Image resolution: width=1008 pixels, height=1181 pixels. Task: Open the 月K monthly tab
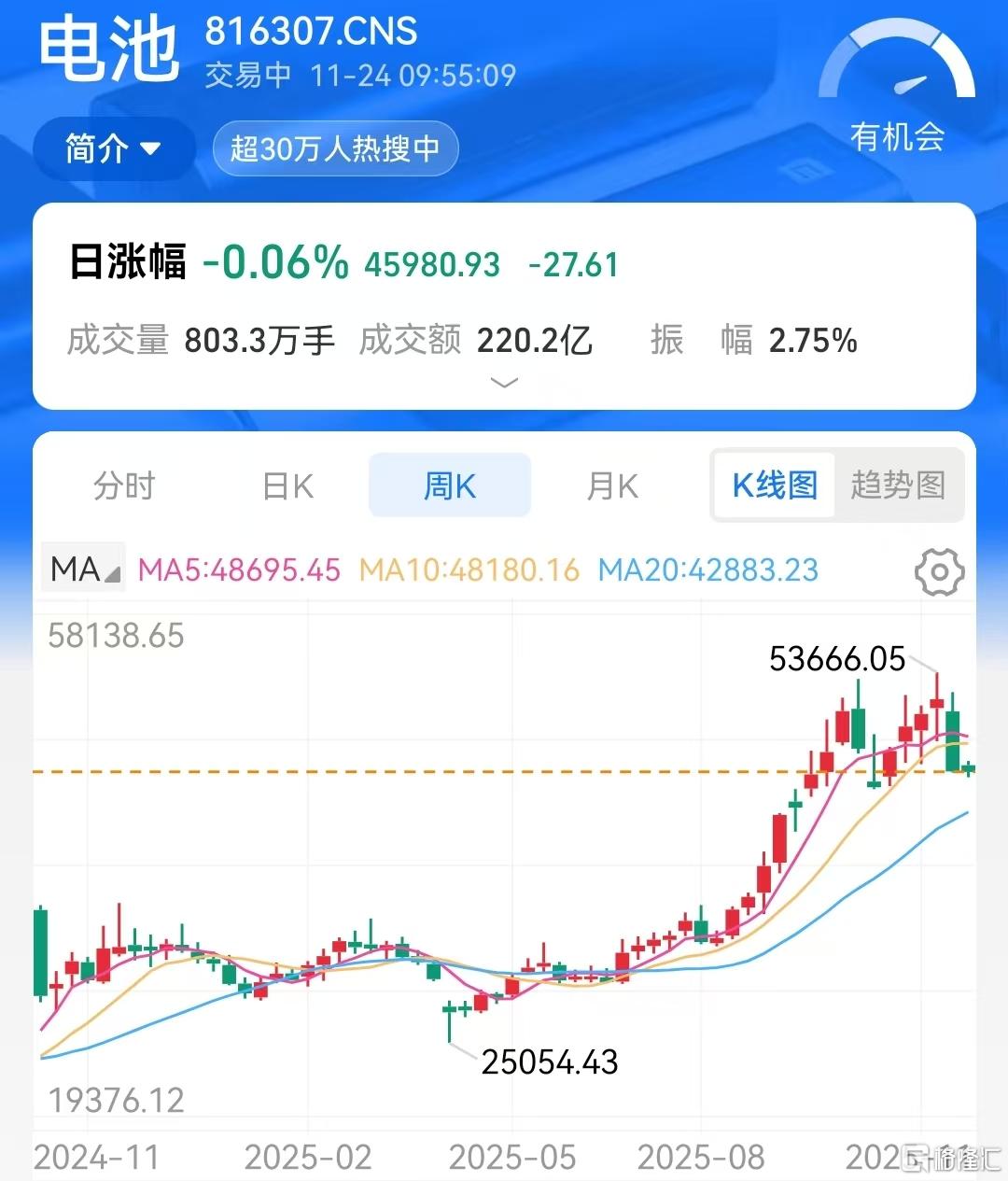click(612, 485)
